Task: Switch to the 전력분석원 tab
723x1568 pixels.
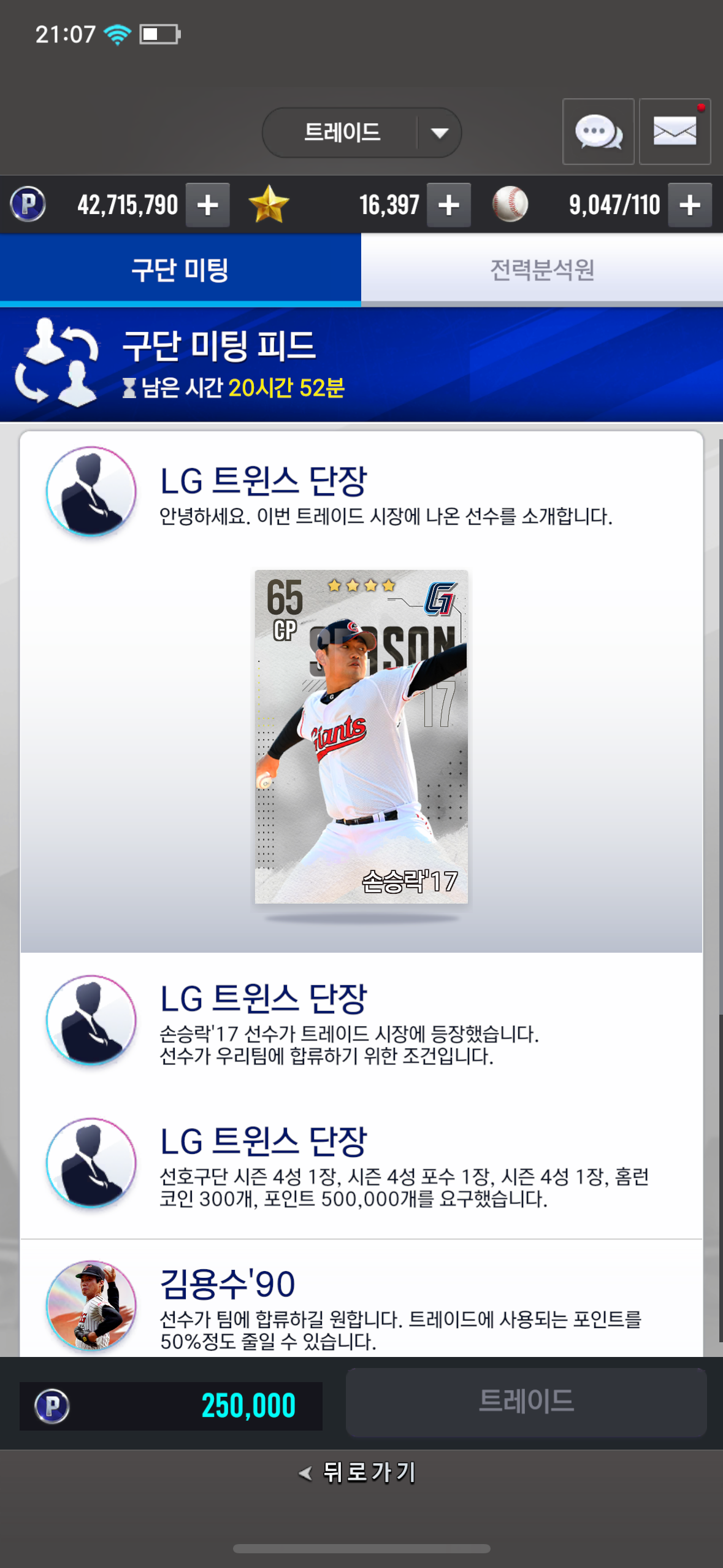Action: (541, 269)
